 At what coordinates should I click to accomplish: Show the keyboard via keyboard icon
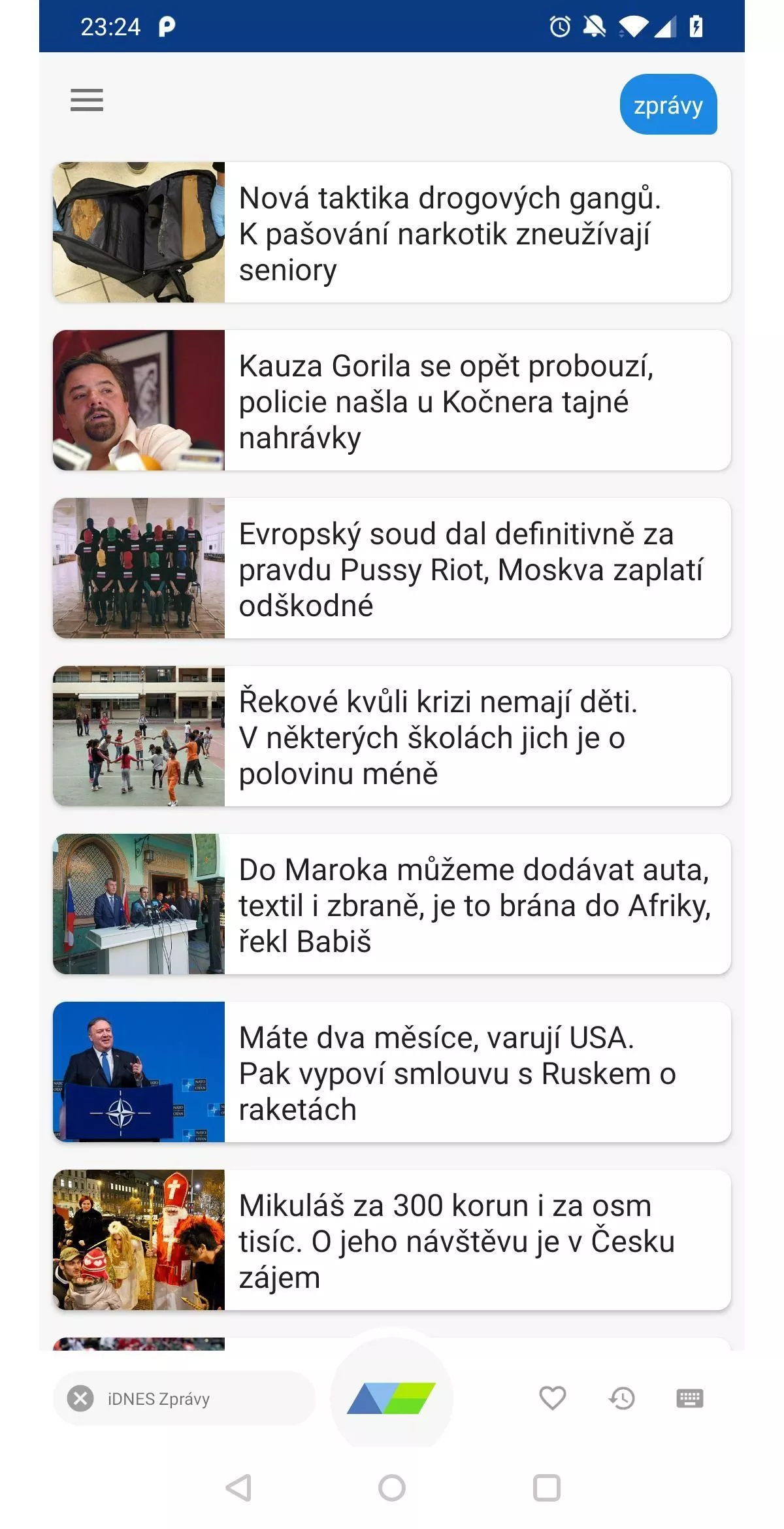click(690, 1398)
